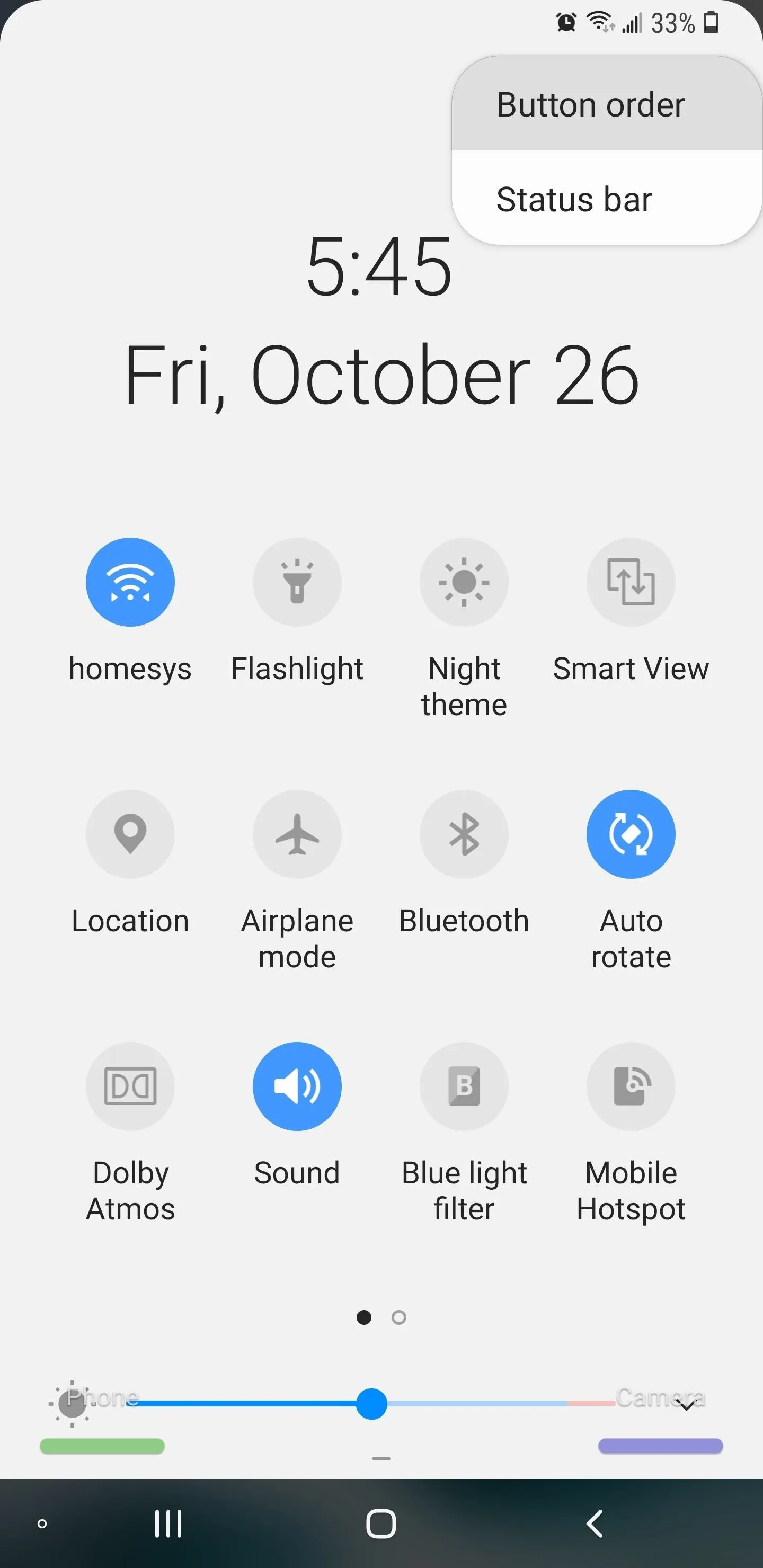763x1568 pixels.
Task: Open the Status bar menu option
Action: coord(607,199)
